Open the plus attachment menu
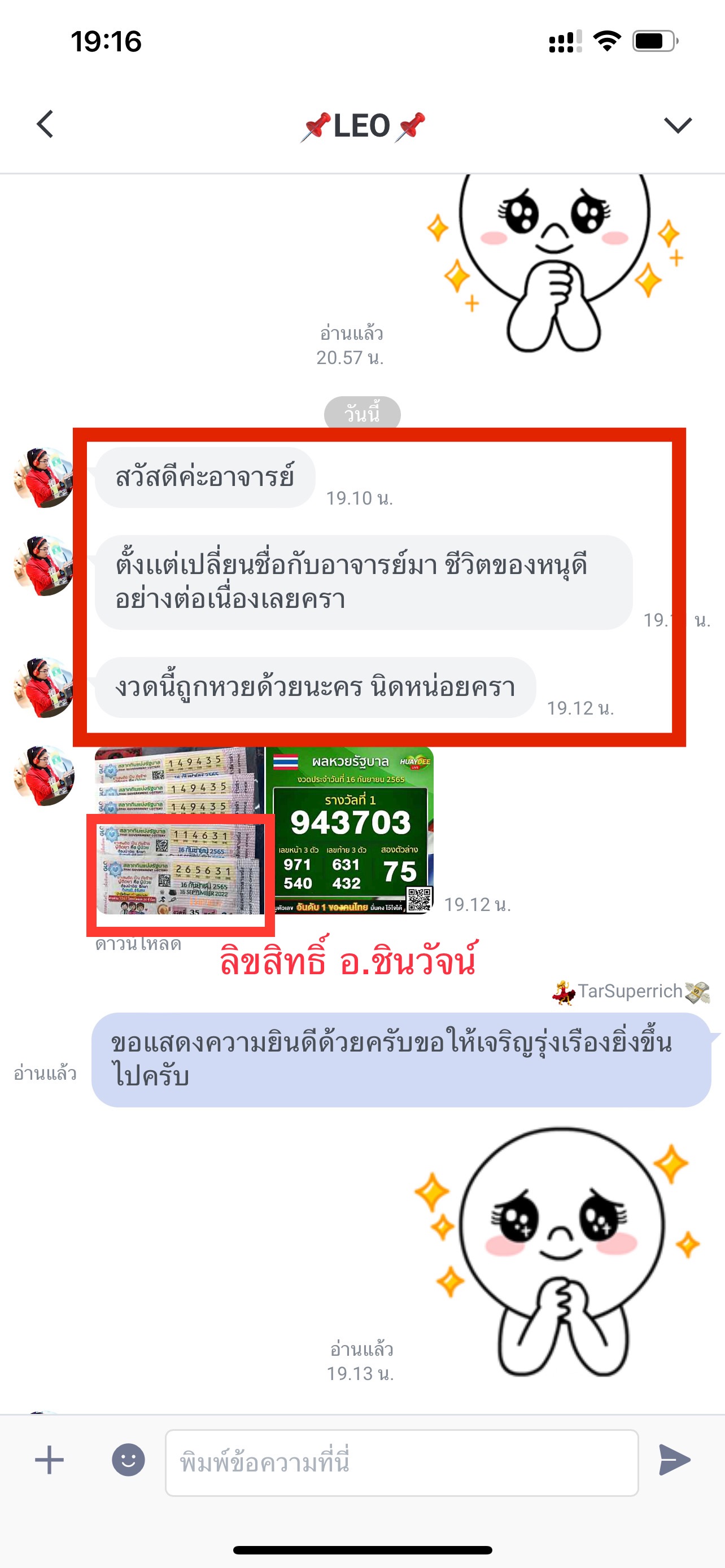This screenshot has width=725, height=1568. coord(49,1460)
